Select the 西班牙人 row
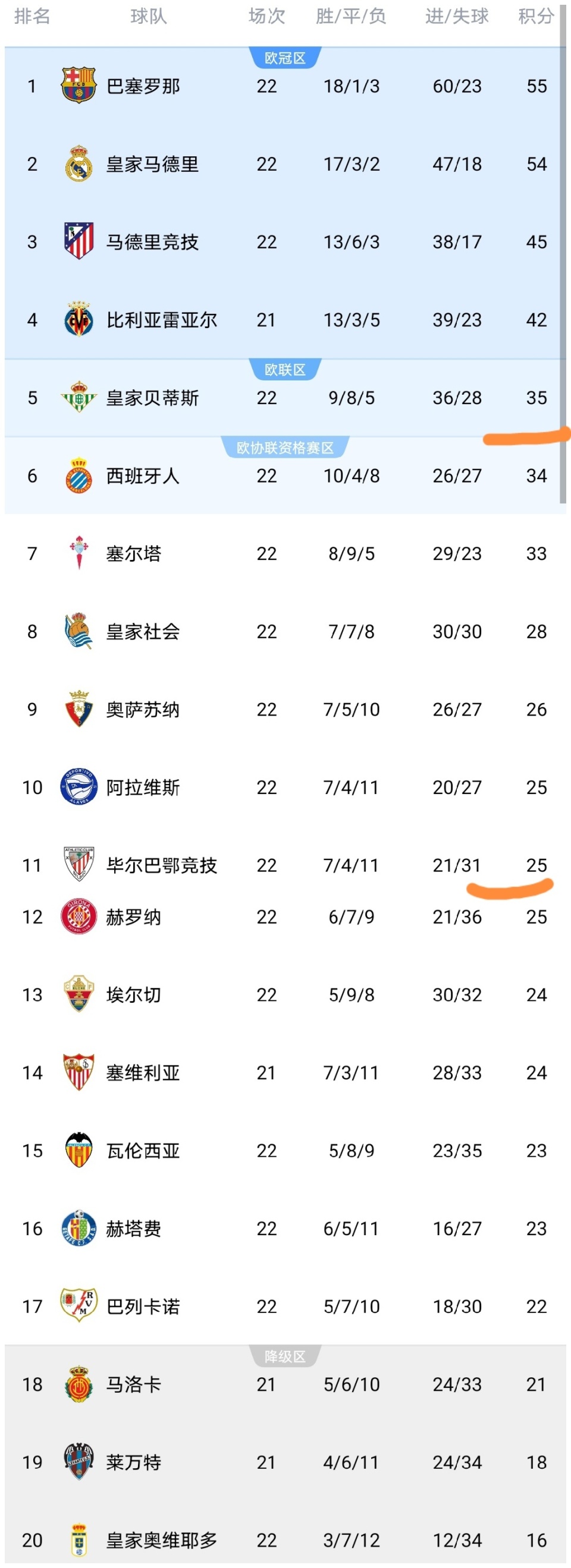Image resolution: width=571 pixels, height=1568 pixels. point(143,476)
